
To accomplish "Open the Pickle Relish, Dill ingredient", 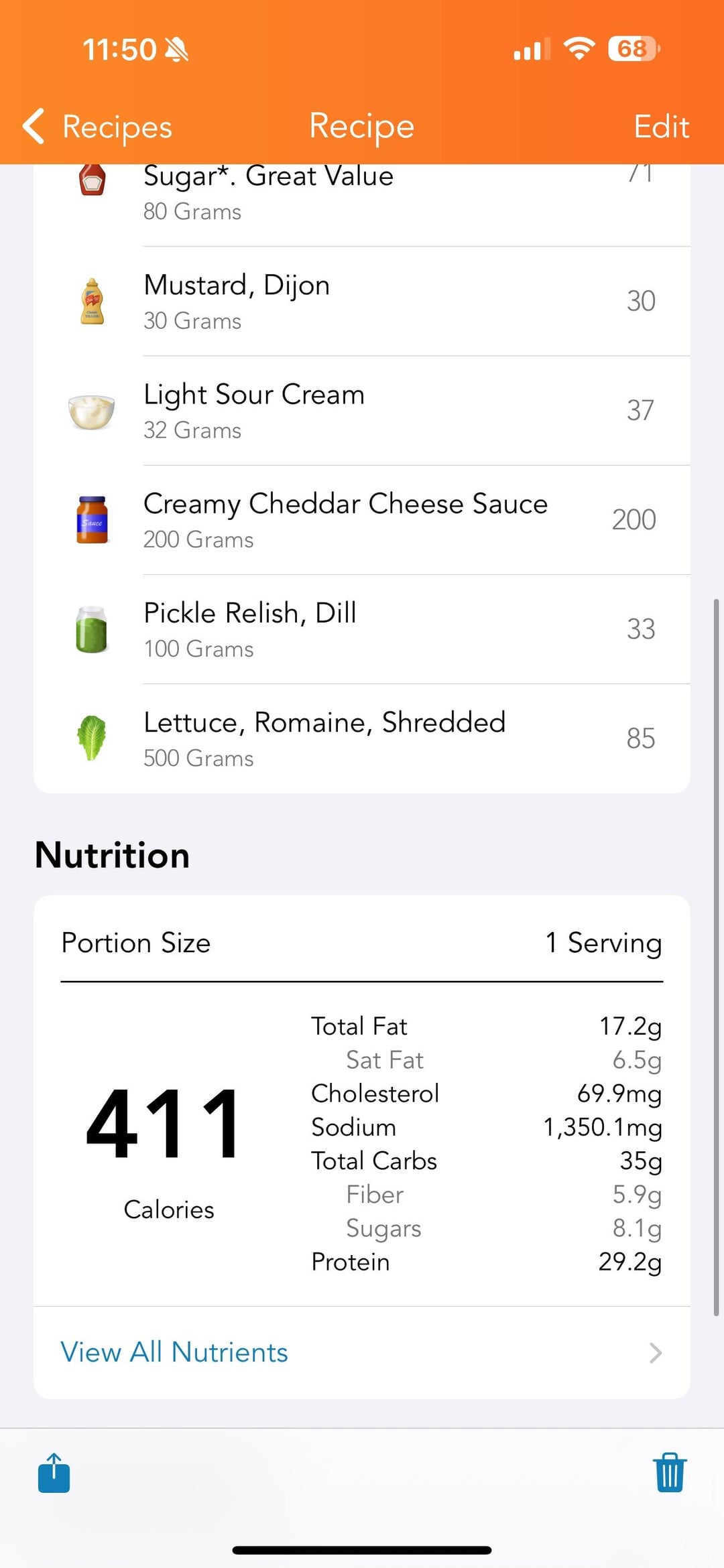I will click(x=362, y=629).
